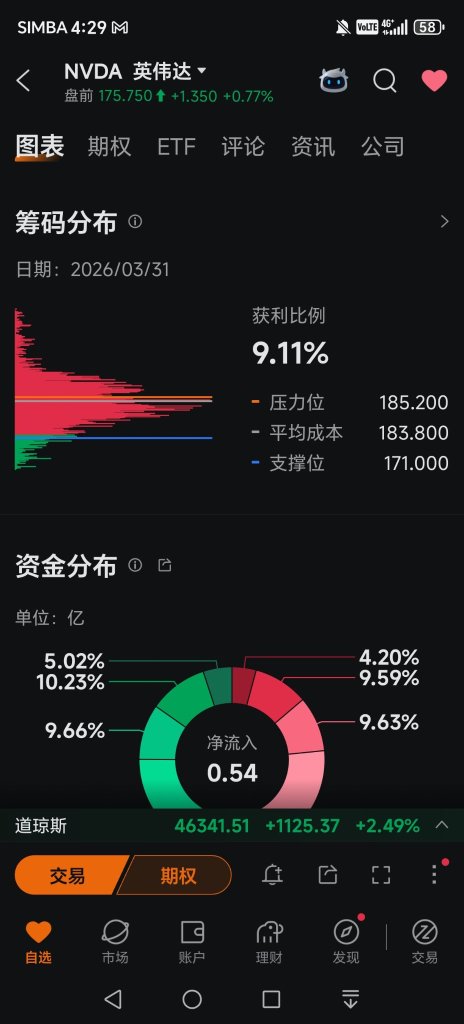Viewport: 464px width, 1024px height.
Task: Expand the 道琼斯 index ticker bar
Action: coord(442,825)
